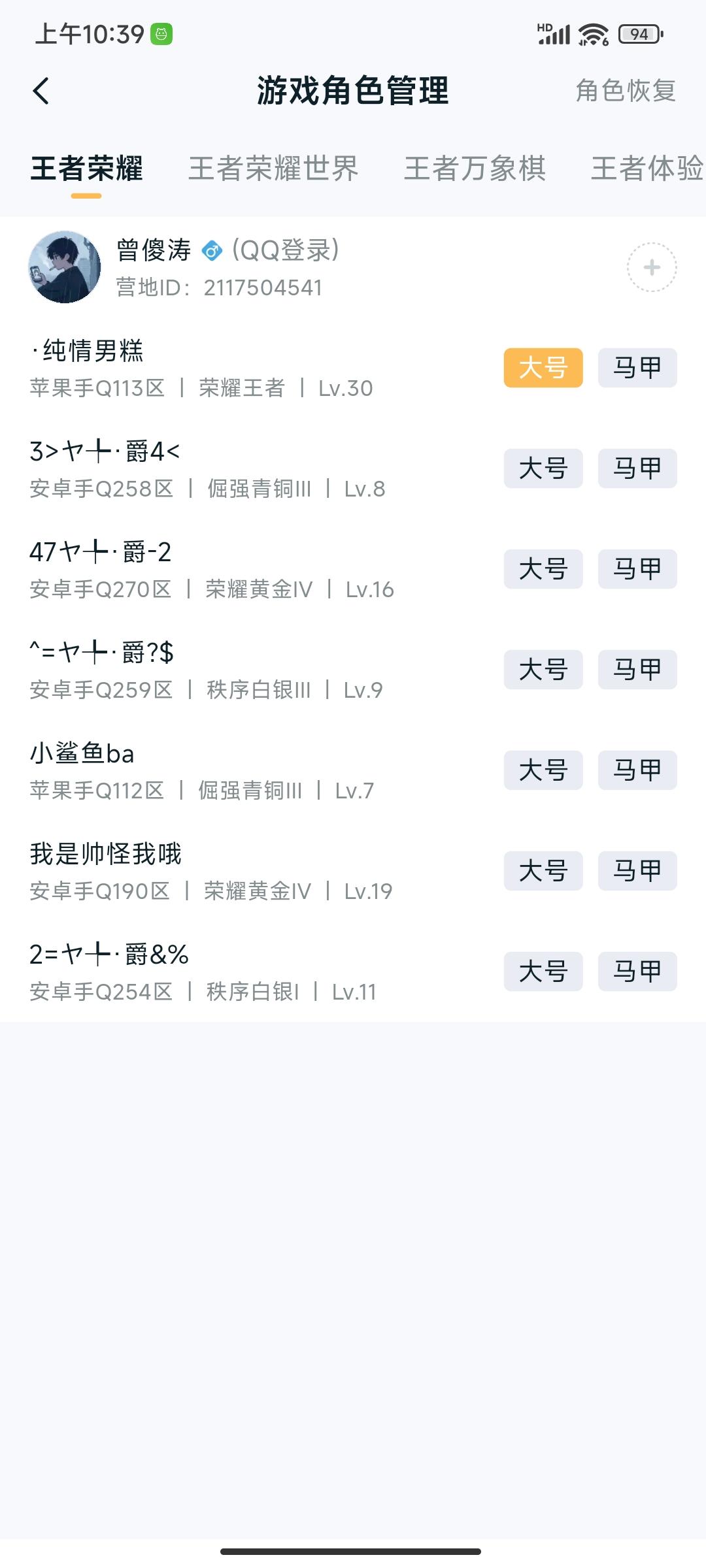Toggle 大号 for role ·纯情男糕
Viewport: 706px width, 1568px height.
(x=544, y=368)
